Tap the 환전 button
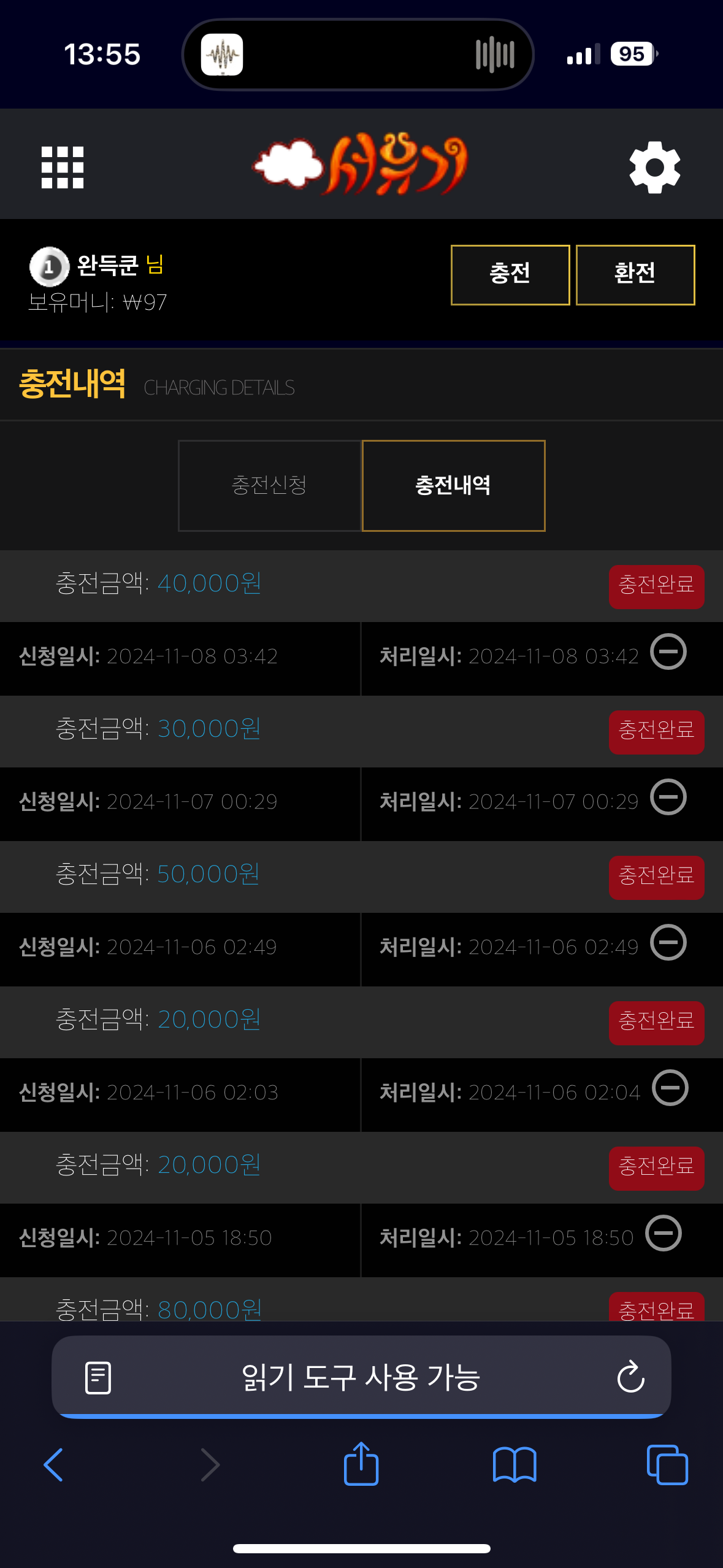 tap(635, 274)
